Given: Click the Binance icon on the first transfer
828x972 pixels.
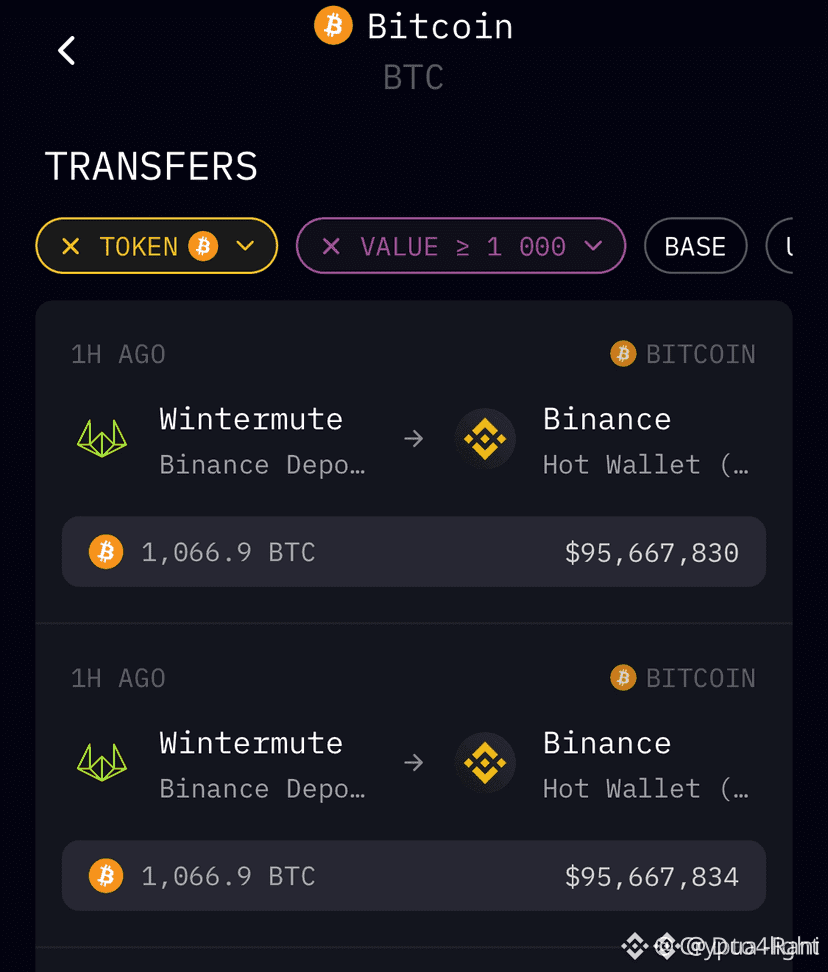Looking at the screenshot, I should (x=485, y=439).
